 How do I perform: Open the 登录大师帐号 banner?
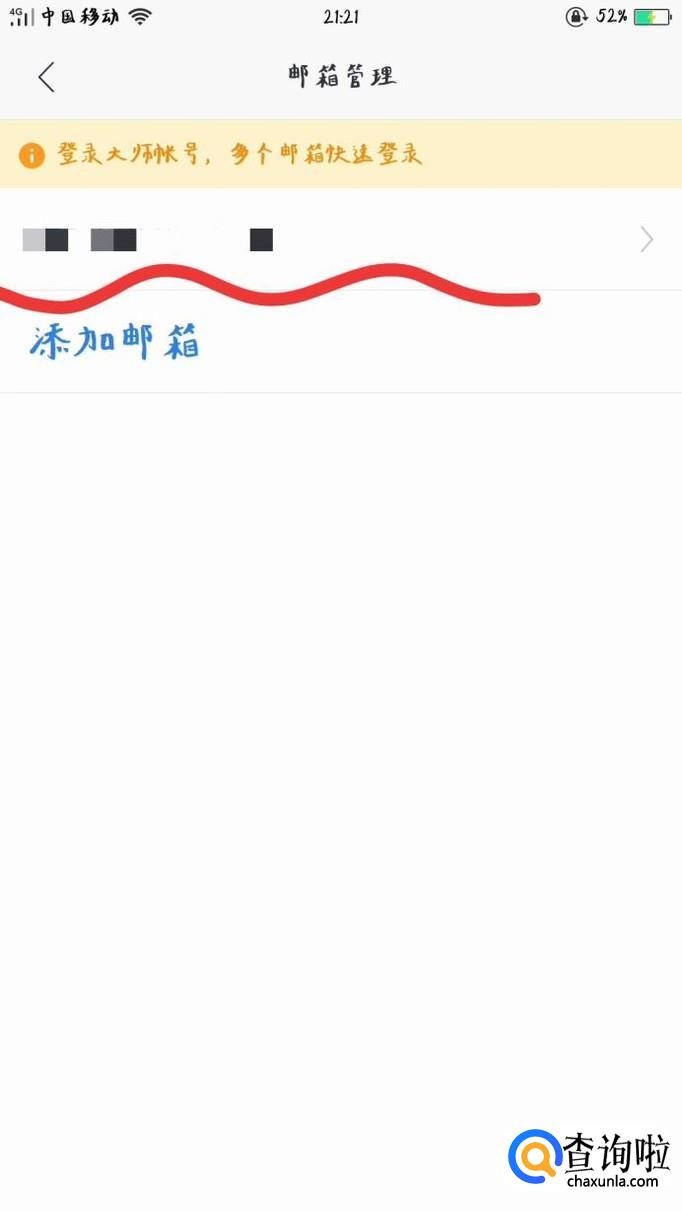click(240, 155)
